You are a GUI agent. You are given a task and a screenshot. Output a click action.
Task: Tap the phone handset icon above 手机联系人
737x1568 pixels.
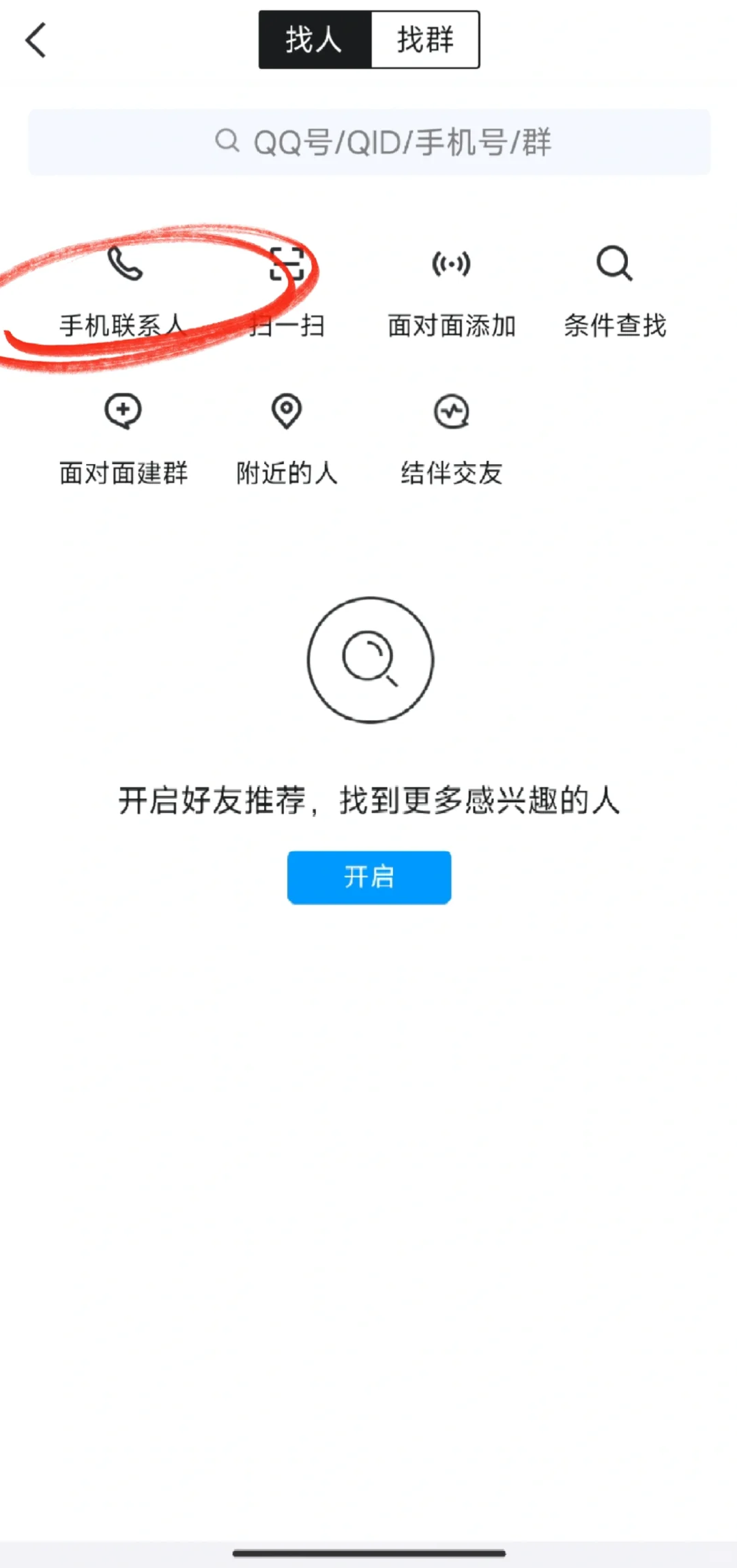coord(123,265)
